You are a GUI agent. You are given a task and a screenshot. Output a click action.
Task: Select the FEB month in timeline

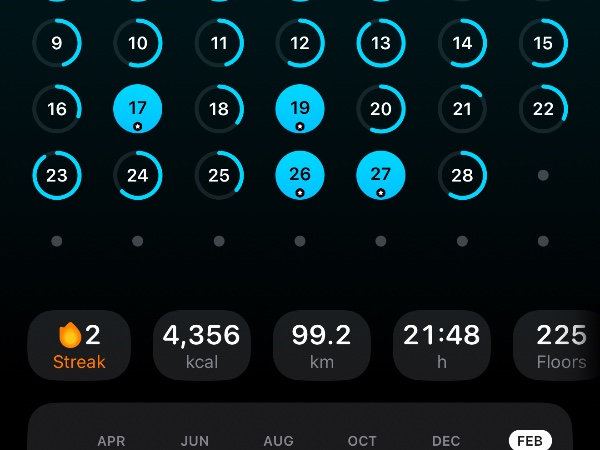(x=530, y=441)
